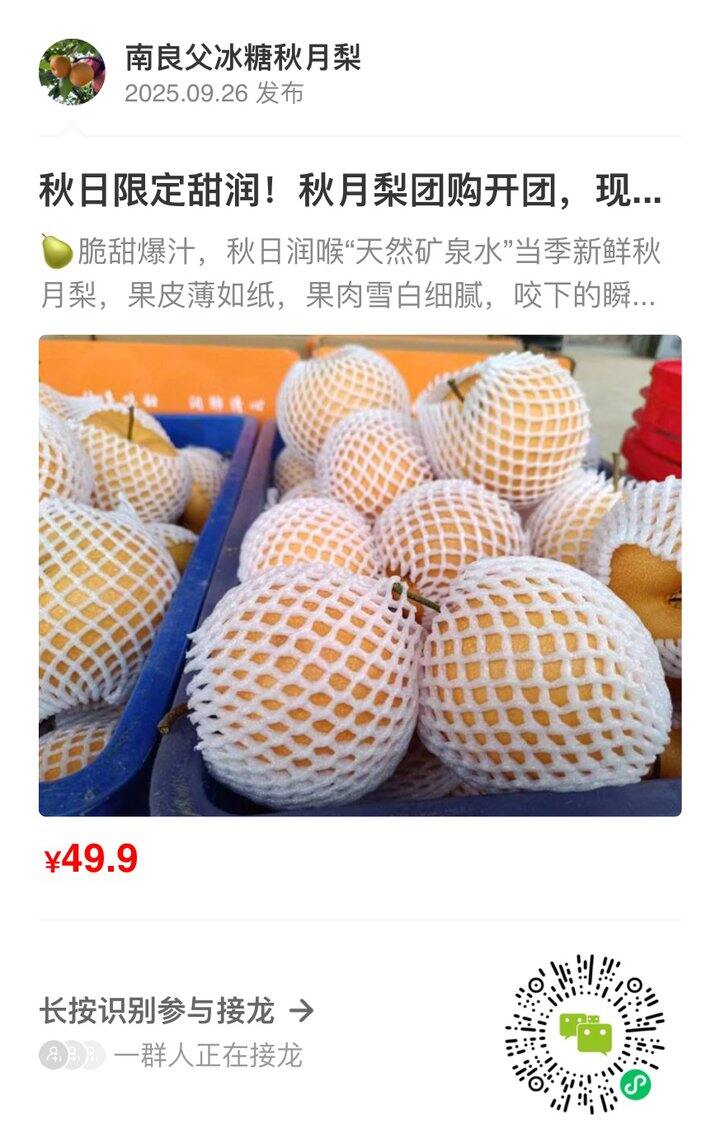720x1143 pixels.
Task: Tap the red ¥ currency symbol
Action: (52, 861)
